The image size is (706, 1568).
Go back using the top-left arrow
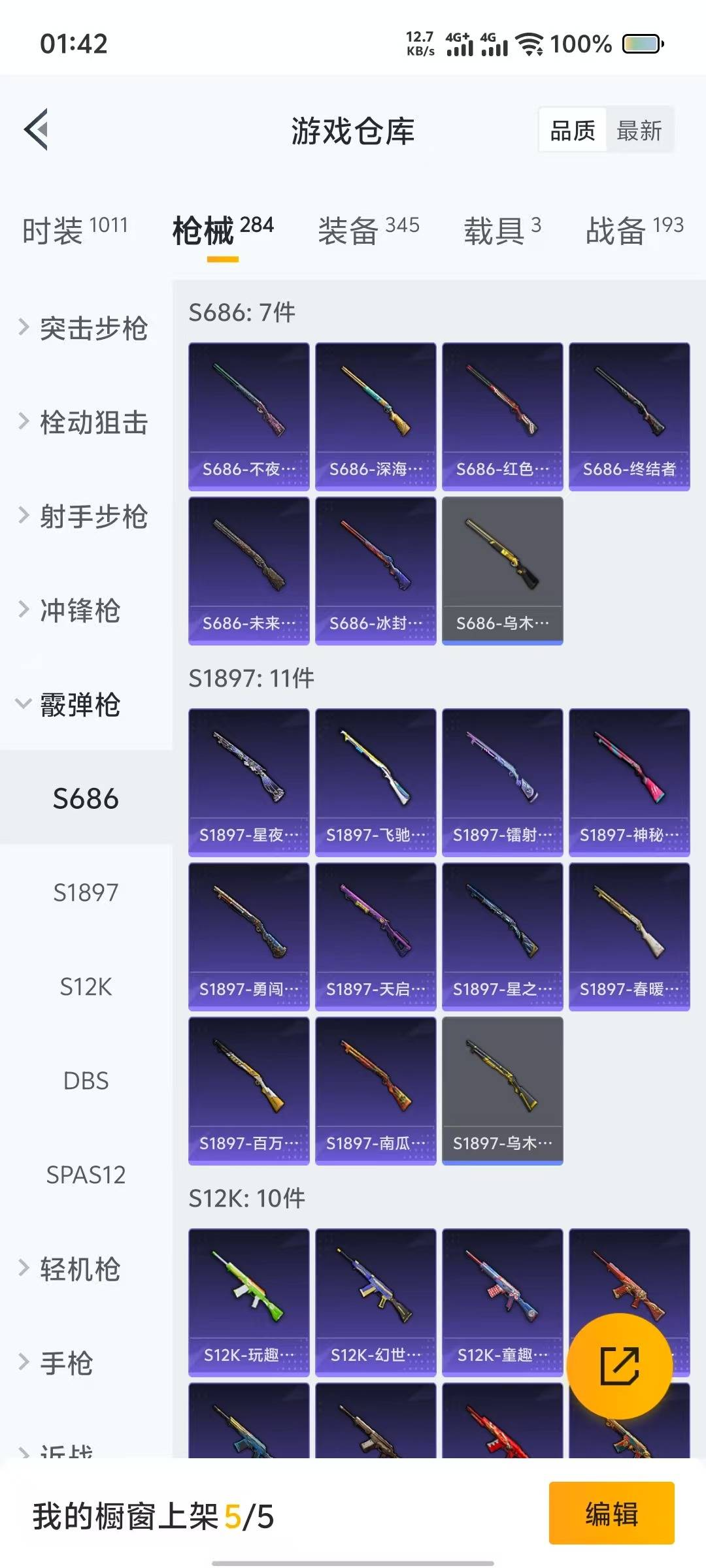click(37, 129)
